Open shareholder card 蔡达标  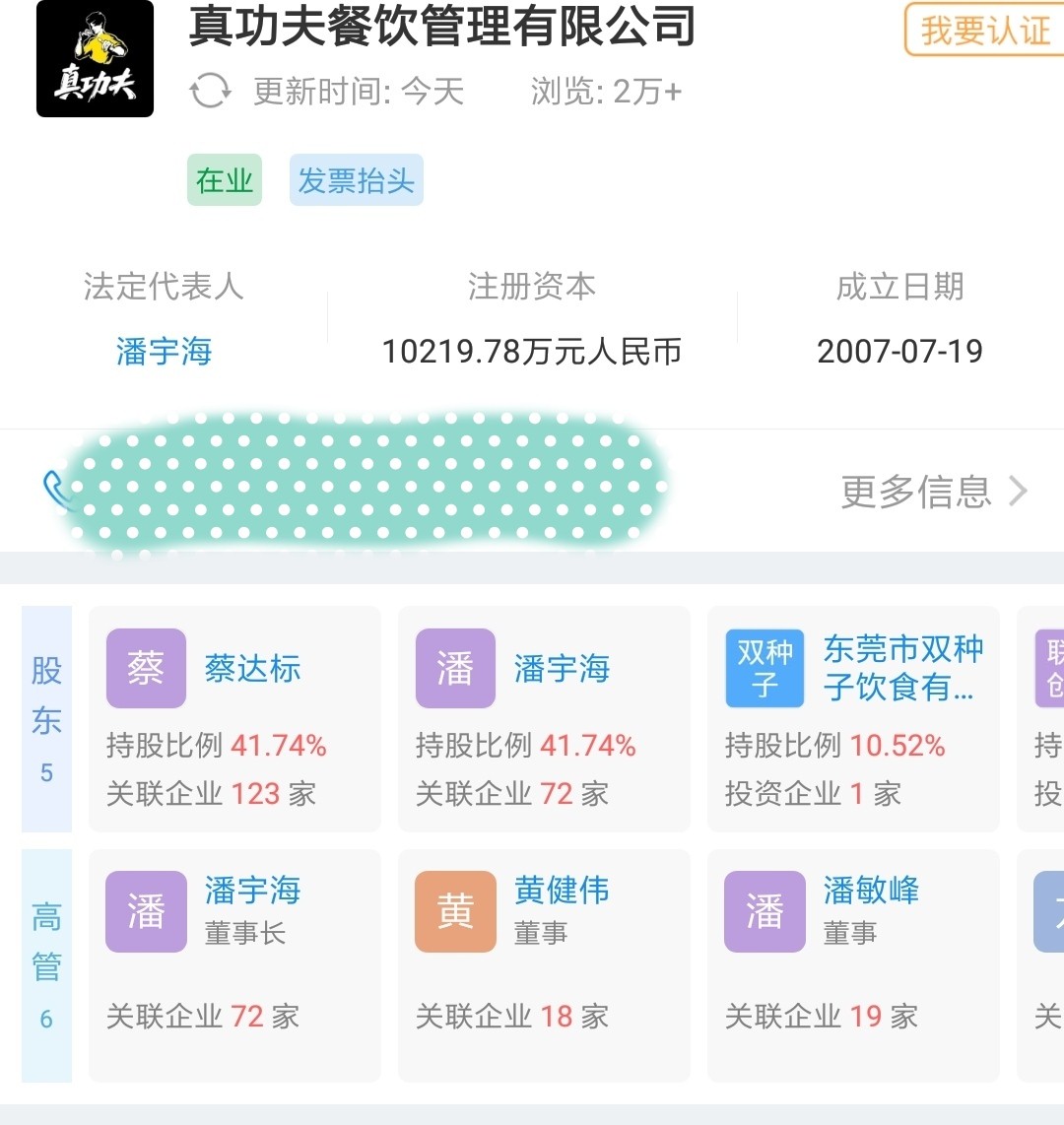point(234,719)
